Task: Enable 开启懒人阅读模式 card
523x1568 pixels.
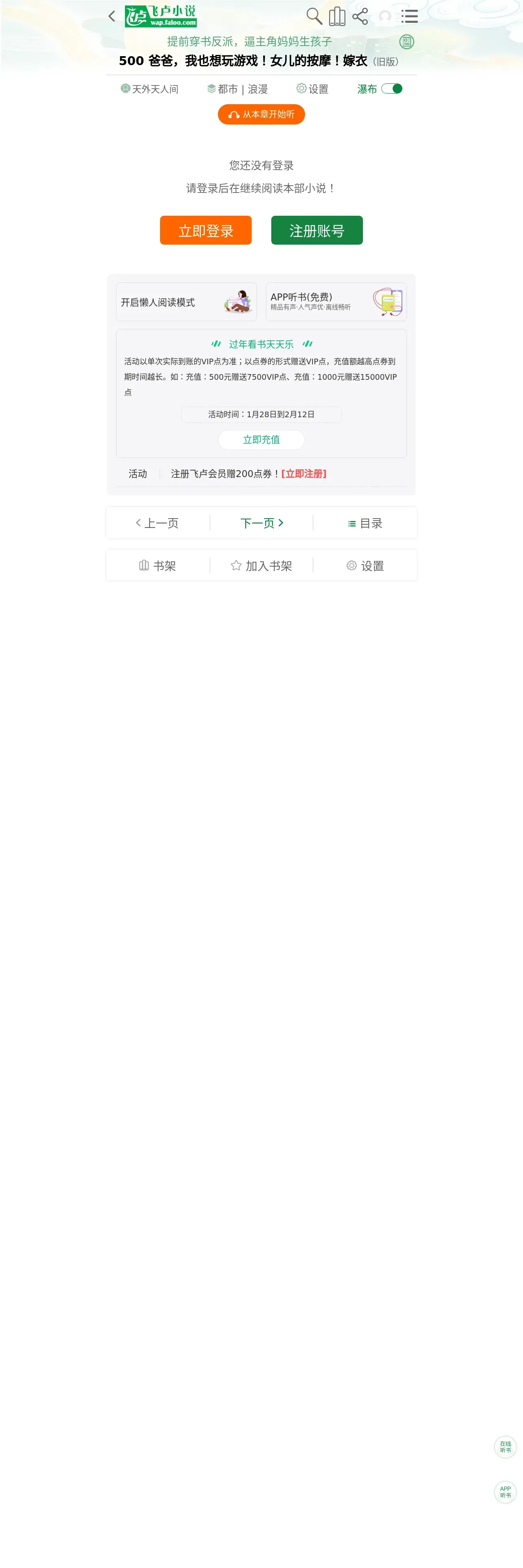Action: pyautogui.click(x=186, y=302)
